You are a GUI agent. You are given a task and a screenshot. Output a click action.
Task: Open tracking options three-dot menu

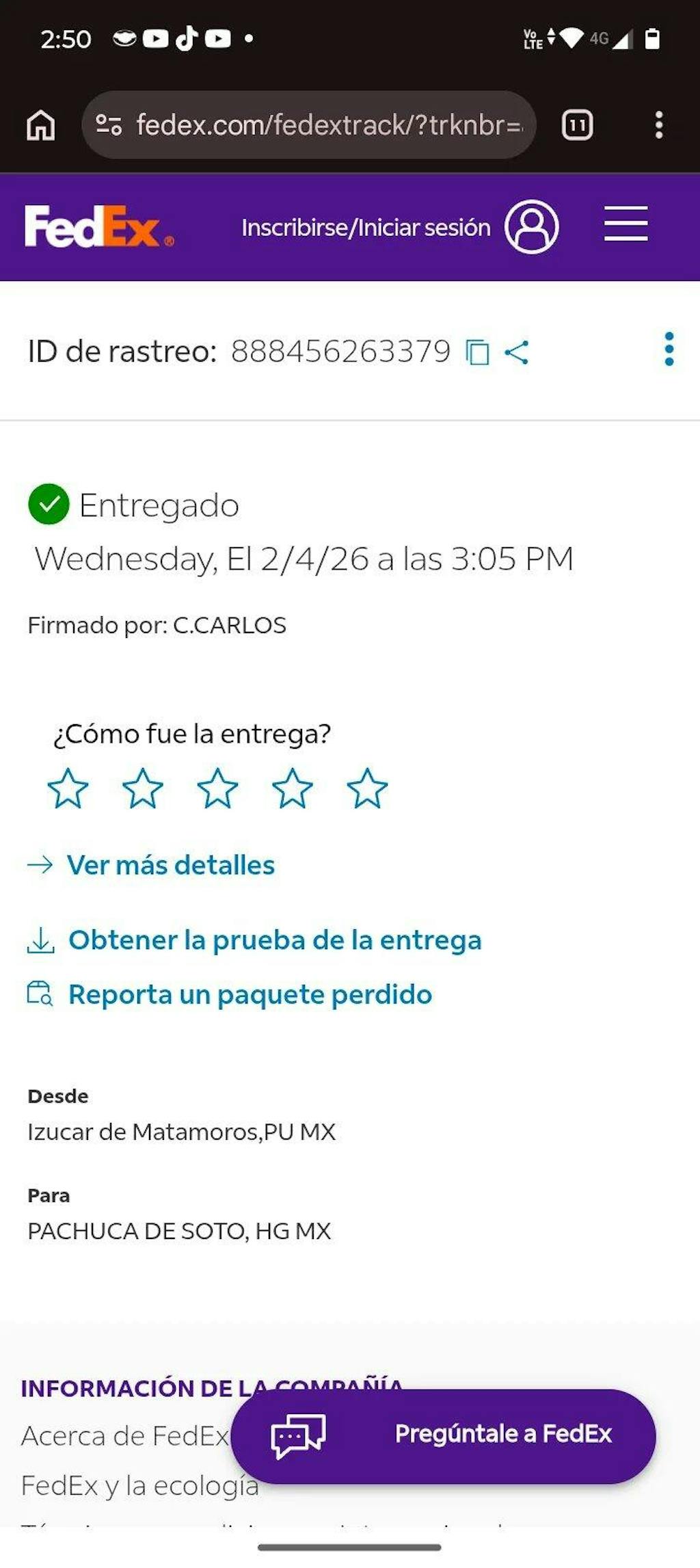(x=669, y=349)
